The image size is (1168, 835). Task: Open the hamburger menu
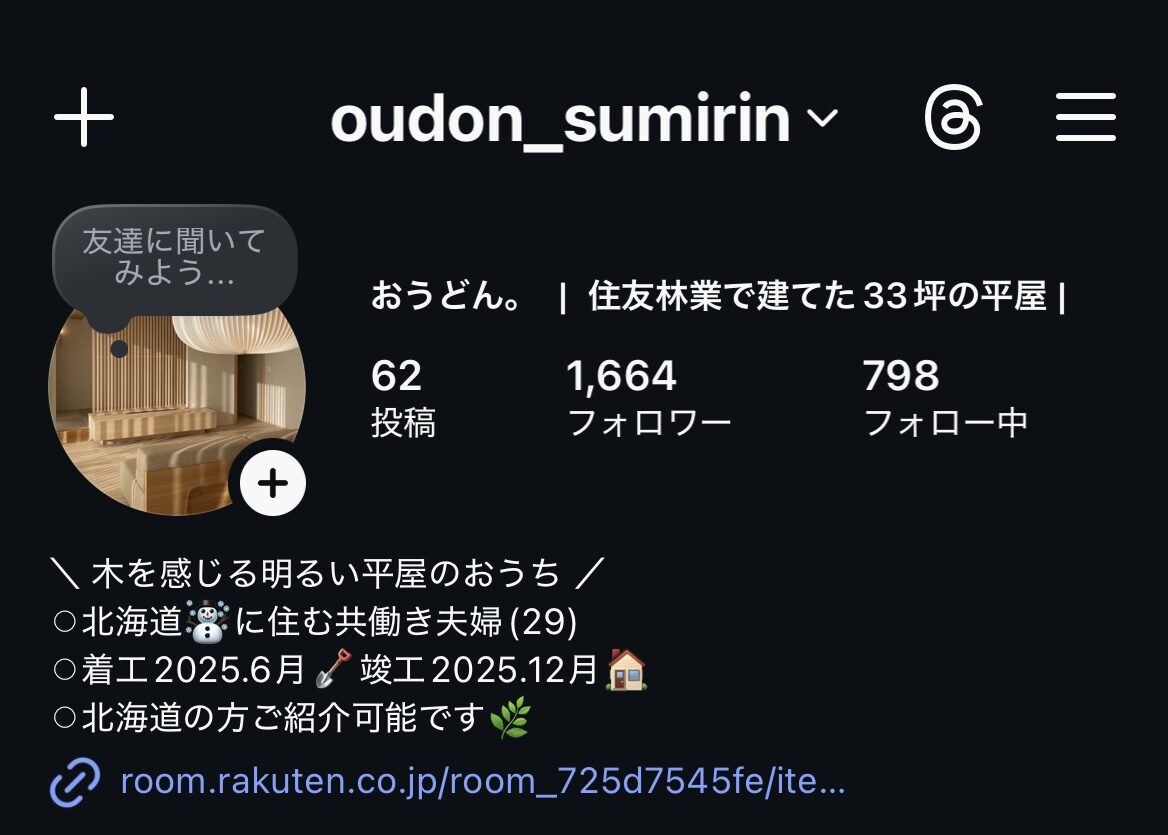(x=1085, y=118)
